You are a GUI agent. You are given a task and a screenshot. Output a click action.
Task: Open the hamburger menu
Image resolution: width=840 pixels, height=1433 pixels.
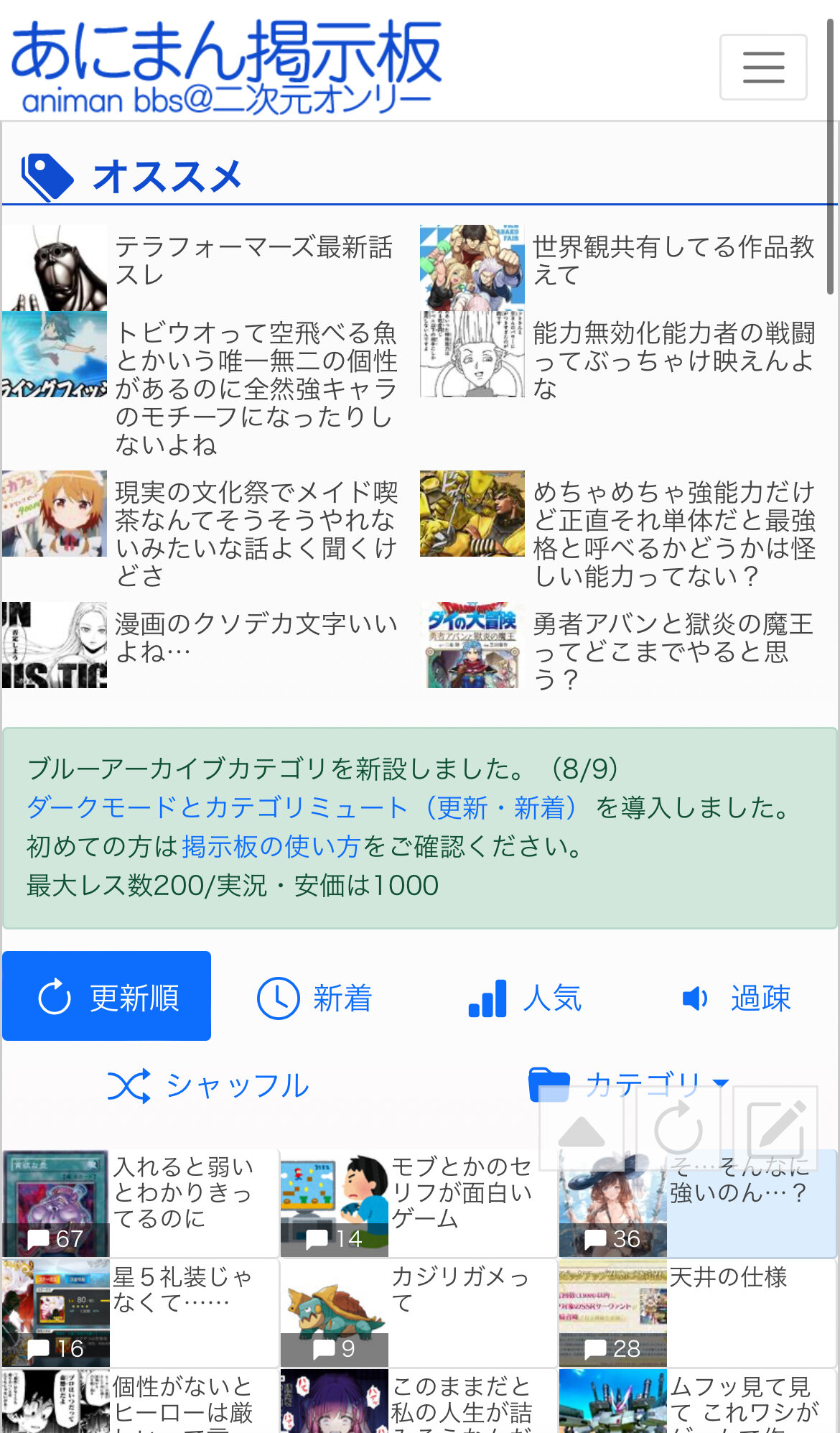coord(763,67)
